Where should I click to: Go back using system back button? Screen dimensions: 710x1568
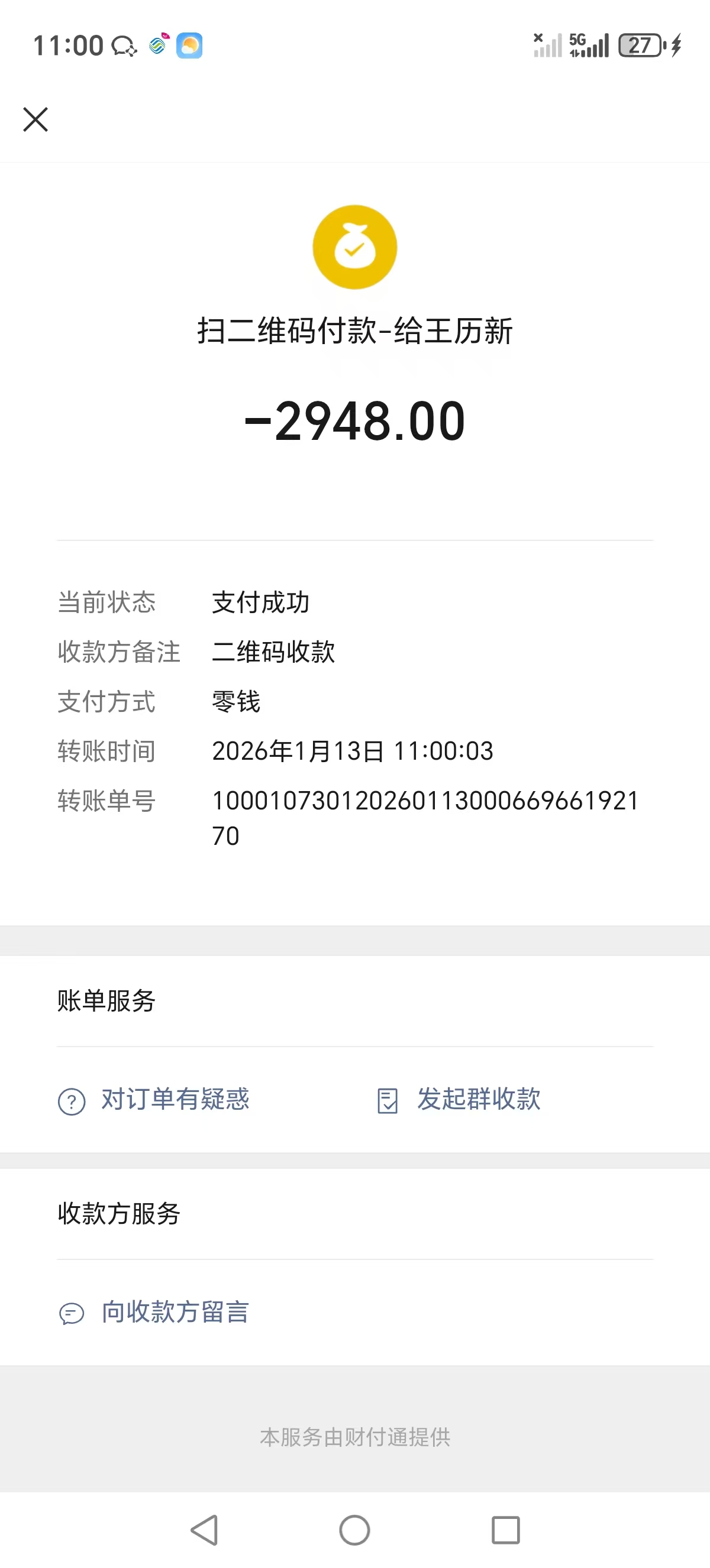point(205,1530)
